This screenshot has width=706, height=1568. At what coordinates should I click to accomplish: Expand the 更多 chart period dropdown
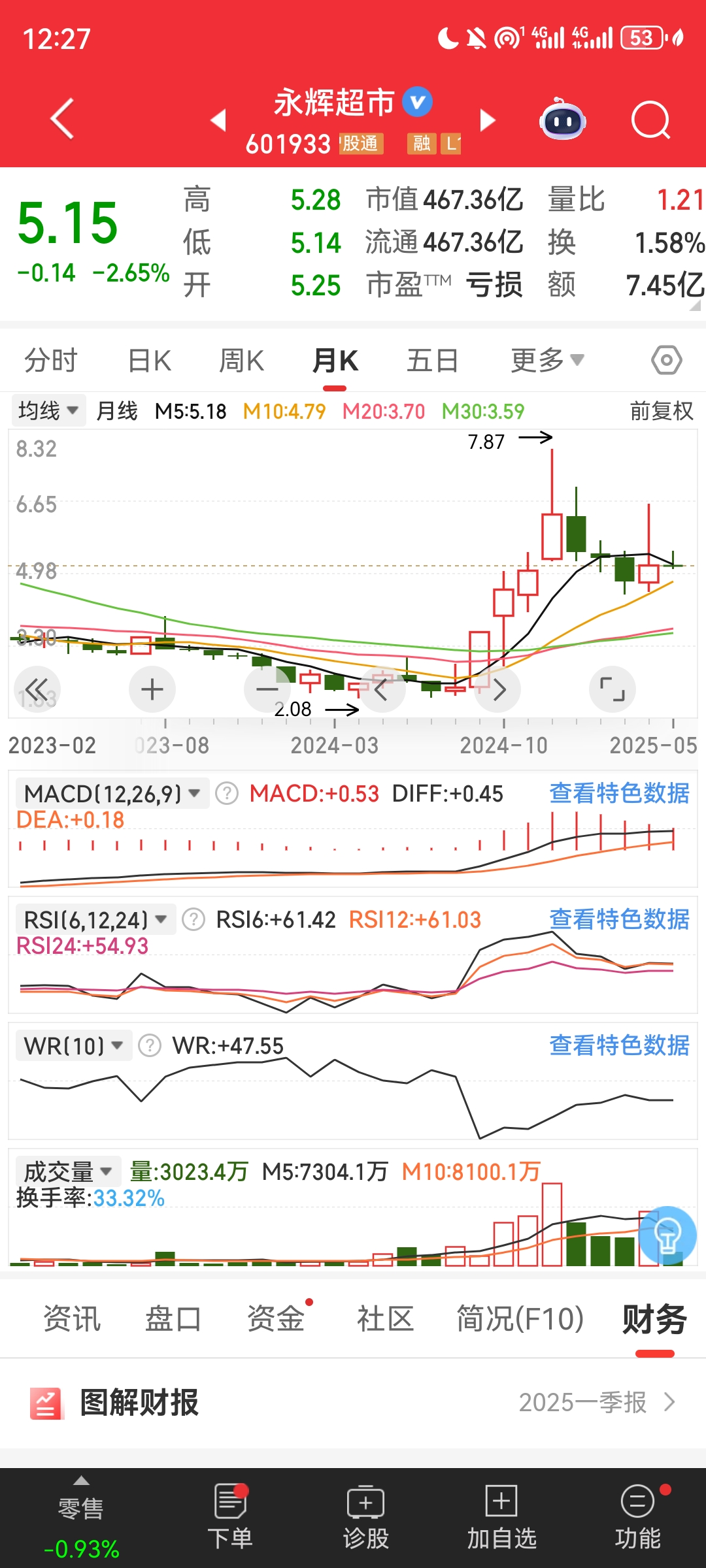546,360
